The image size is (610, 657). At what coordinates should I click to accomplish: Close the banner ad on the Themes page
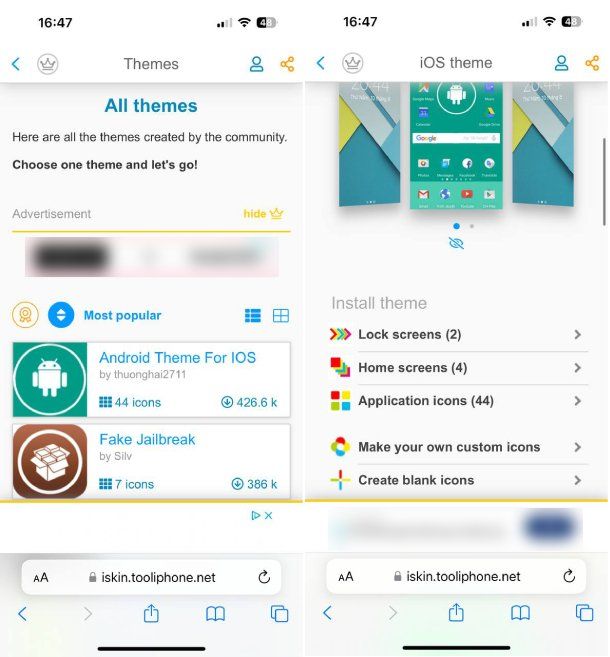pyautogui.click(x=268, y=516)
